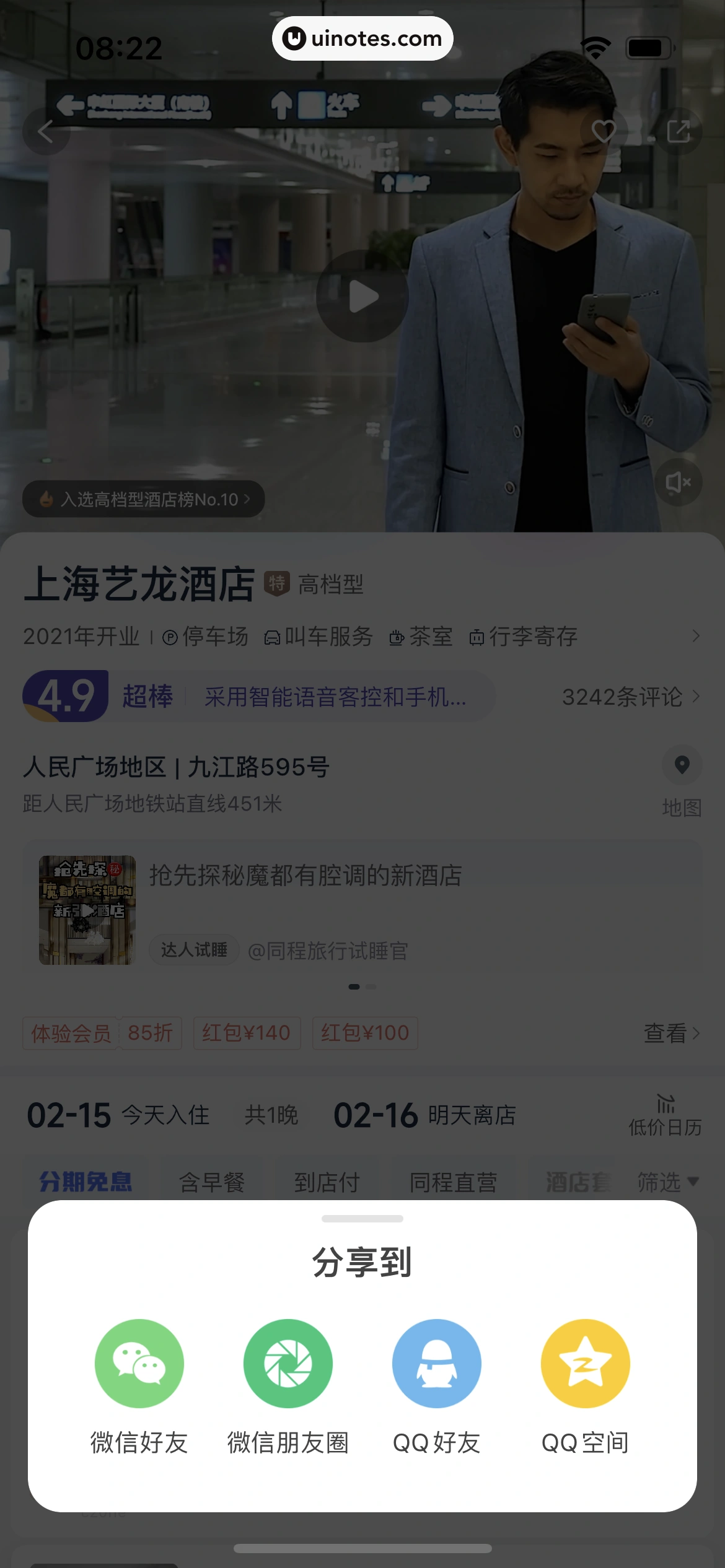This screenshot has height=1568, width=725.
Task: Tap 查看 to view coupons
Action: pos(671,1033)
